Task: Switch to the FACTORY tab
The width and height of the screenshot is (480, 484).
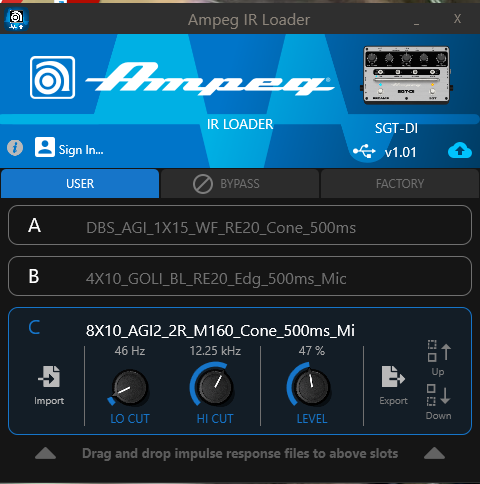Action: [x=400, y=184]
